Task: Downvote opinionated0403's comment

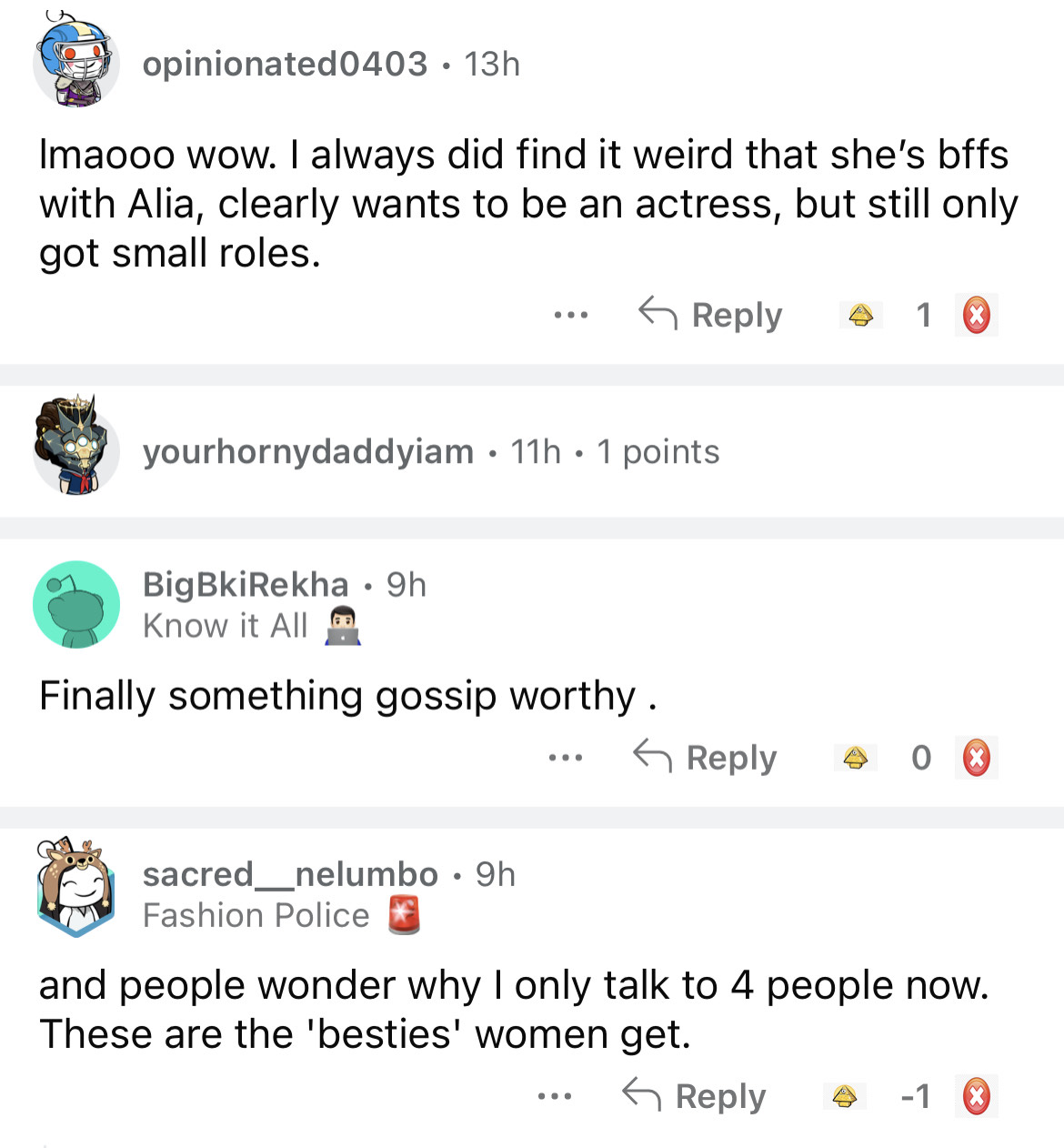Action: [976, 316]
